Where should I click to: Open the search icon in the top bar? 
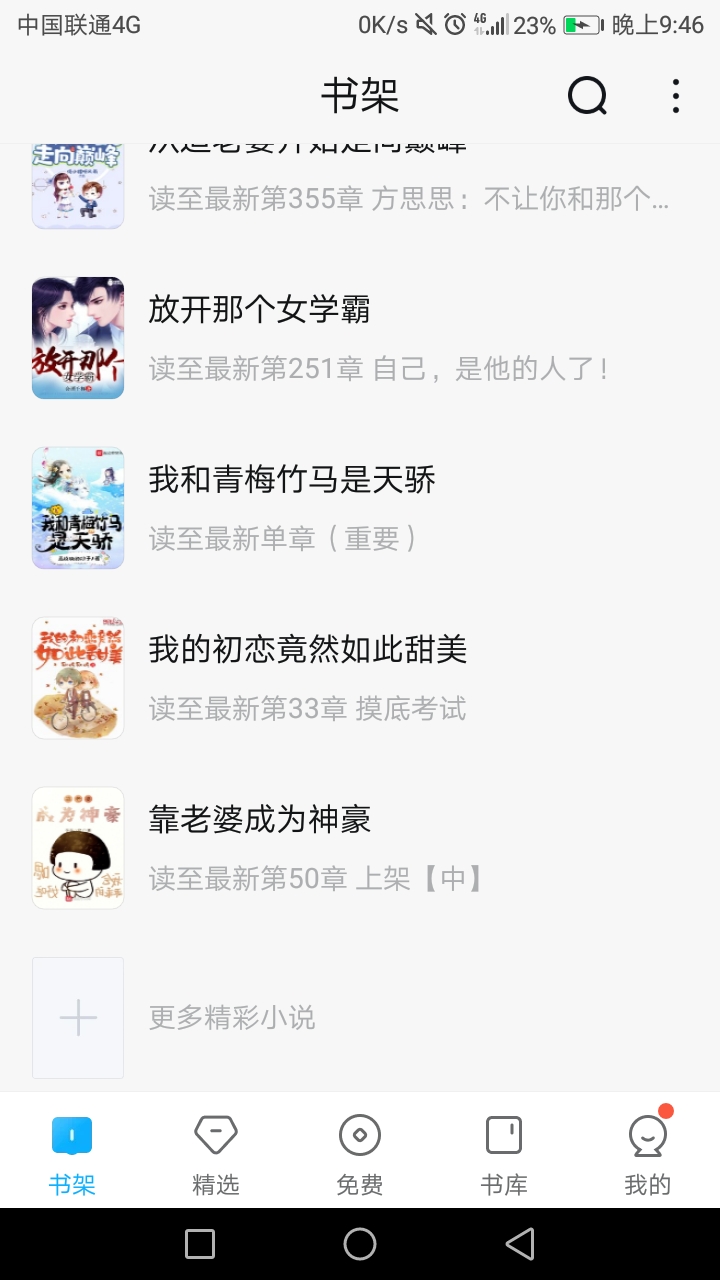click(587, 96)
